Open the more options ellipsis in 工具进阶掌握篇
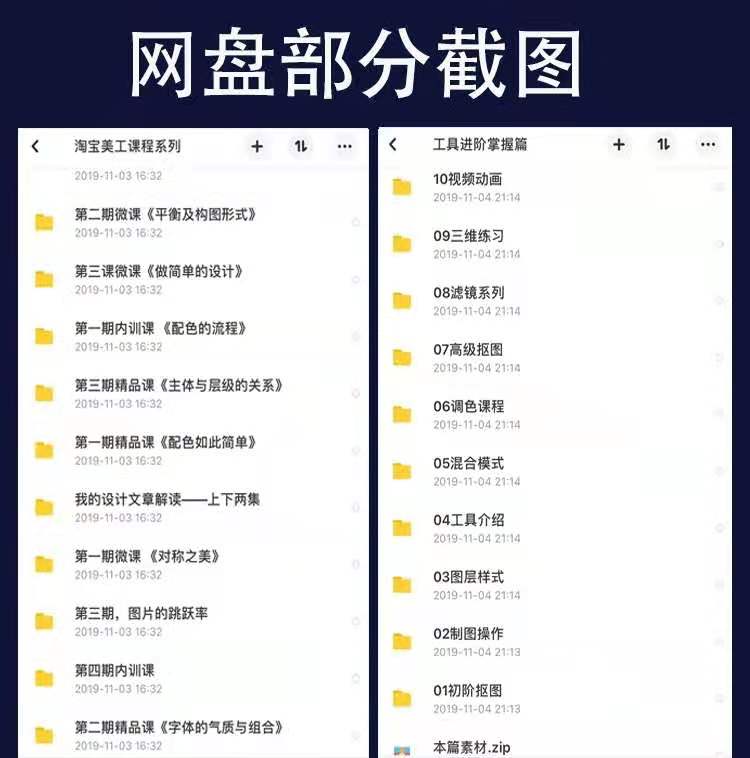The height and width of the screenshot is (758, 750). tap(707, 146)
